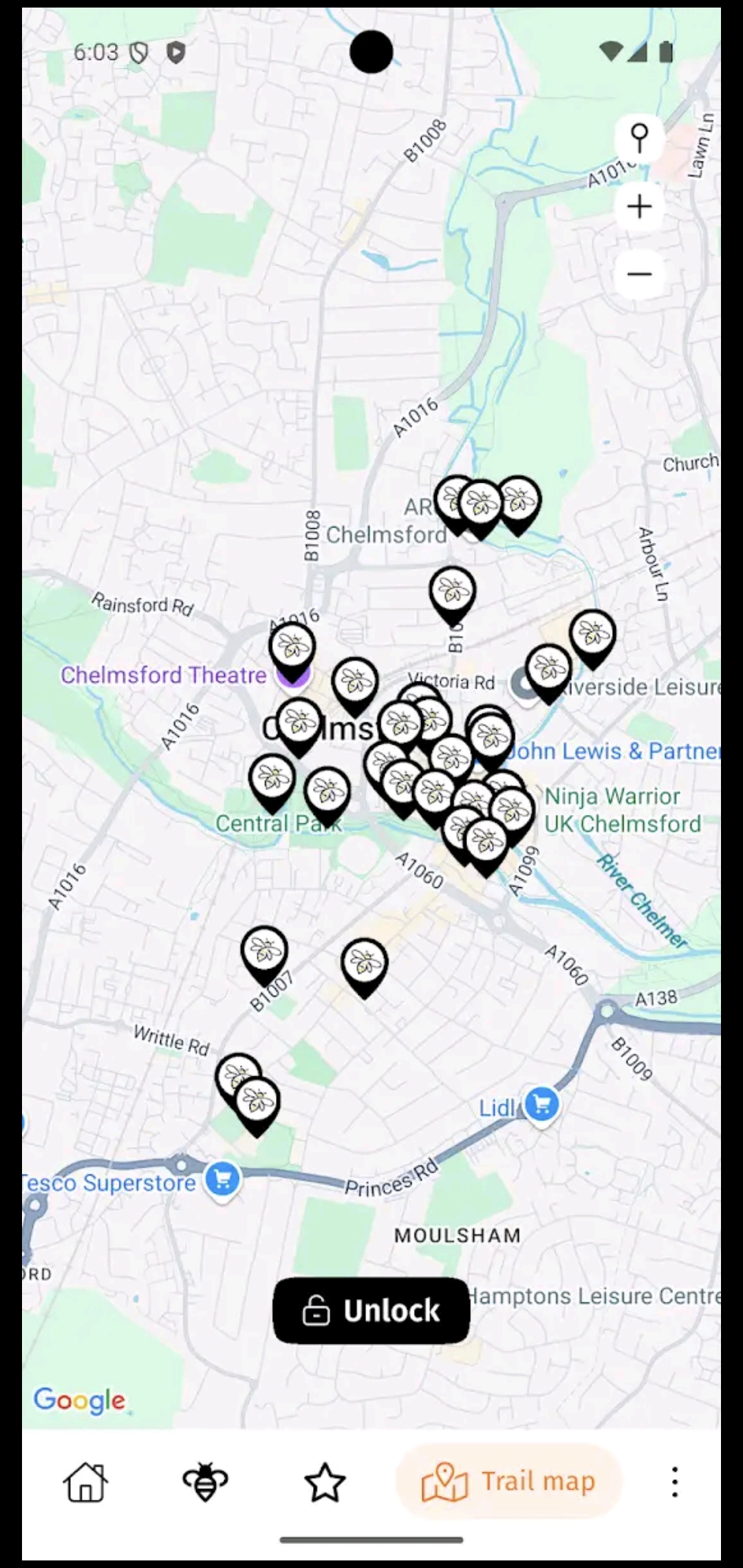Screen dimensions: 743x1568
Task: Select the bee marker on B1007 road
Action: tap(264, 953)
